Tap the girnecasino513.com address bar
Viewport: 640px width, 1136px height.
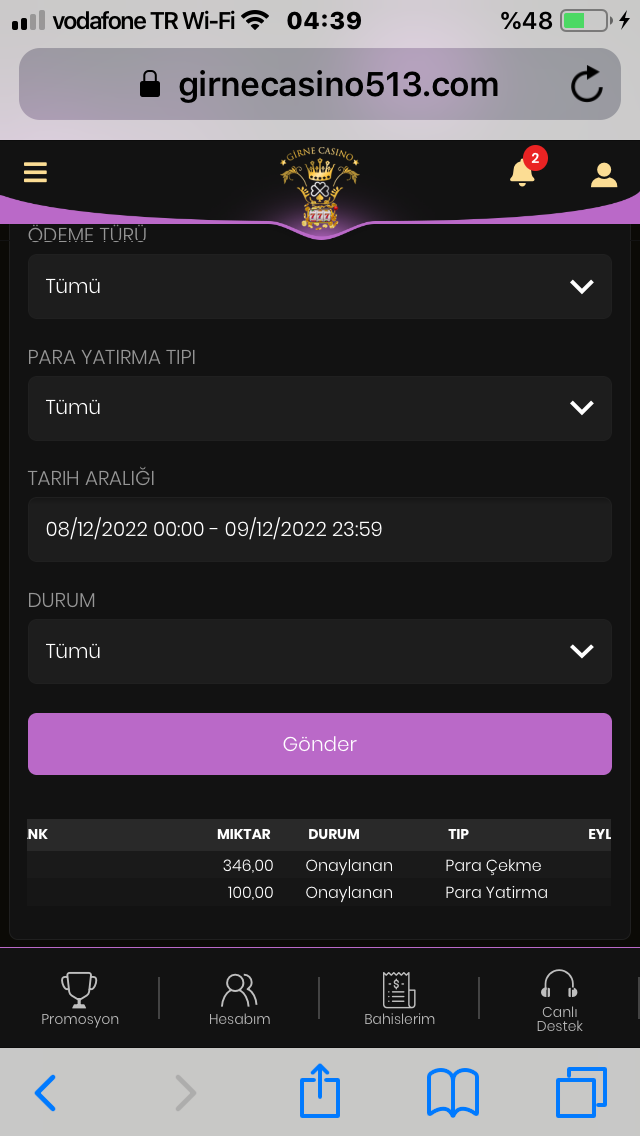(x=320, y=85)
